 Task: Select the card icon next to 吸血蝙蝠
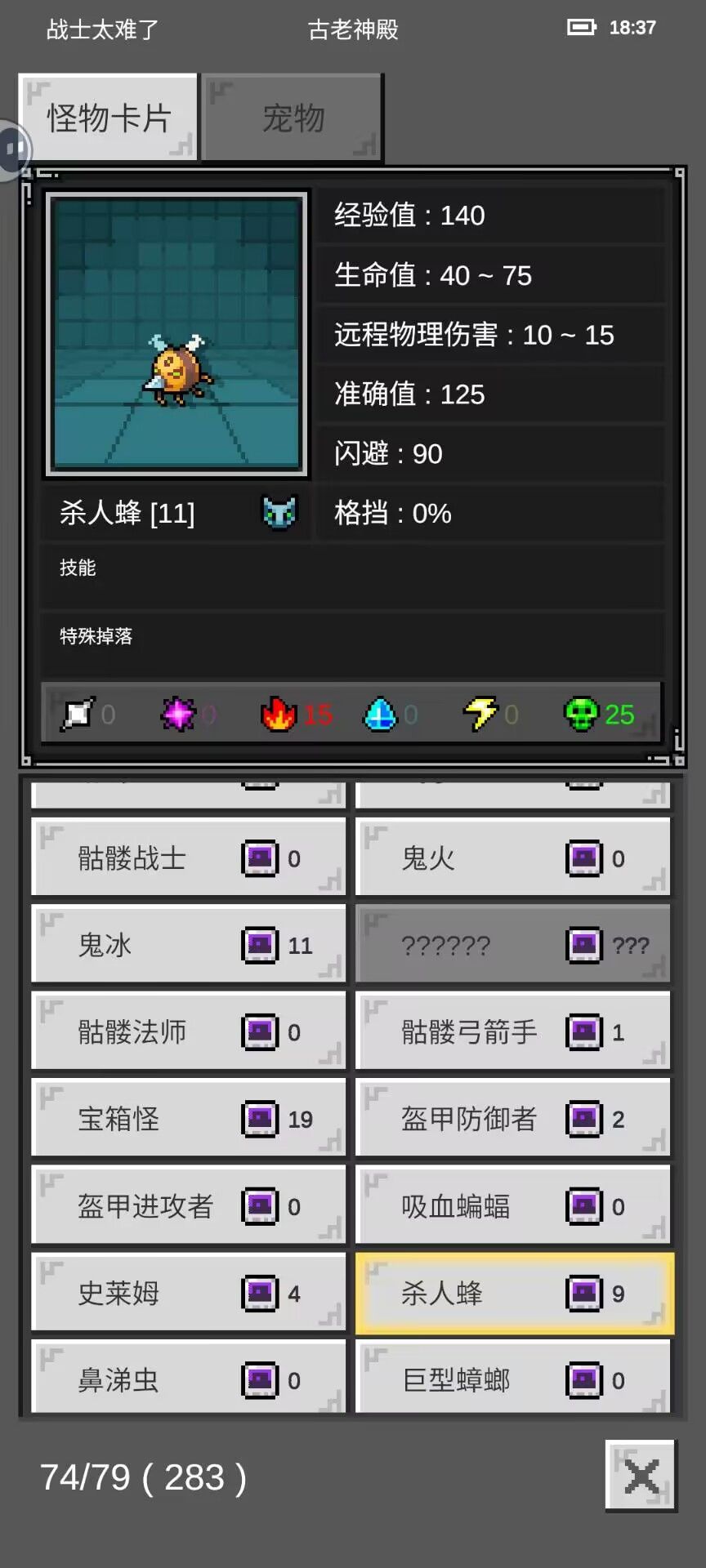(583, 1207)
